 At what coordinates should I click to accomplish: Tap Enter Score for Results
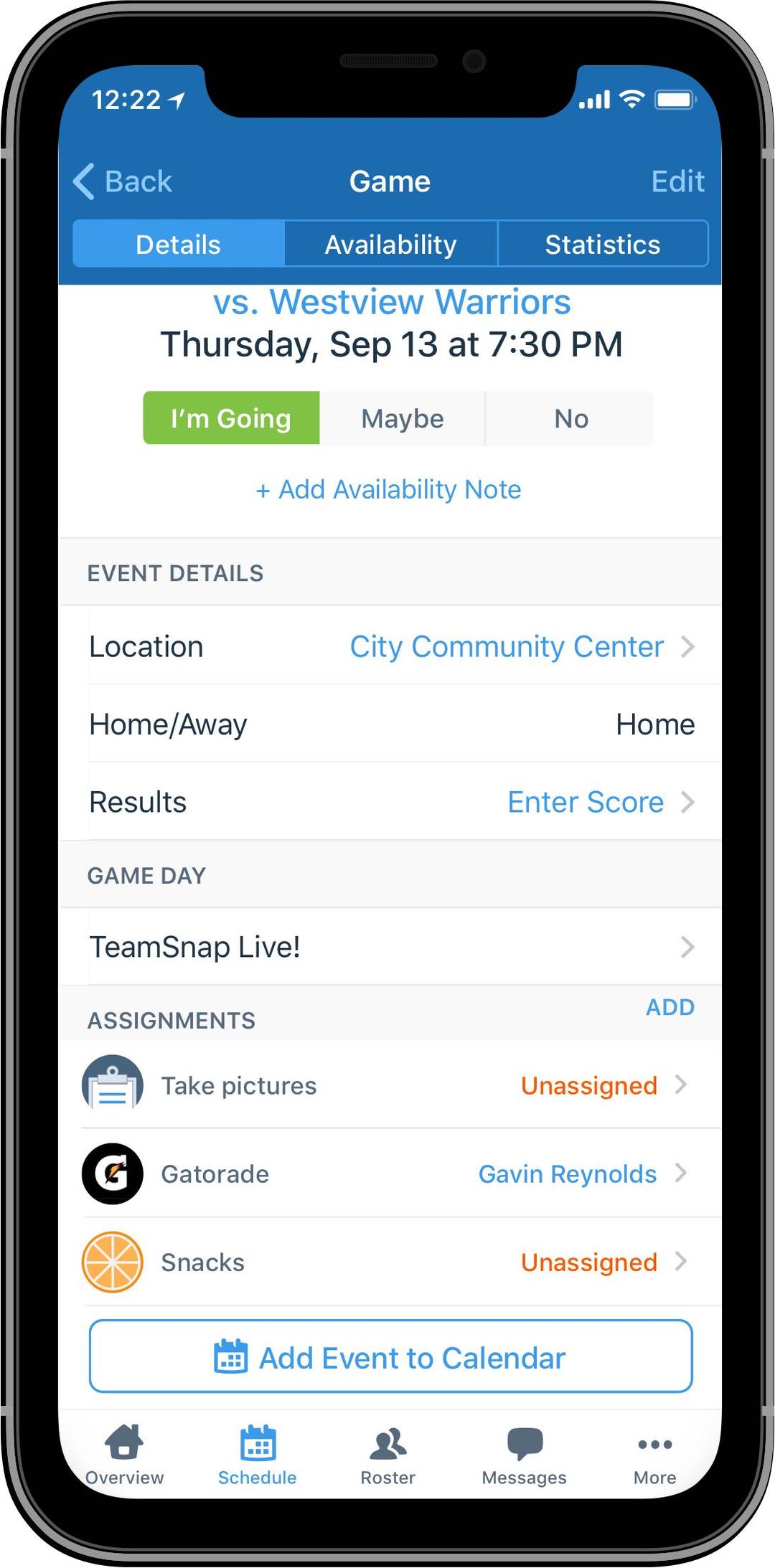585,802
